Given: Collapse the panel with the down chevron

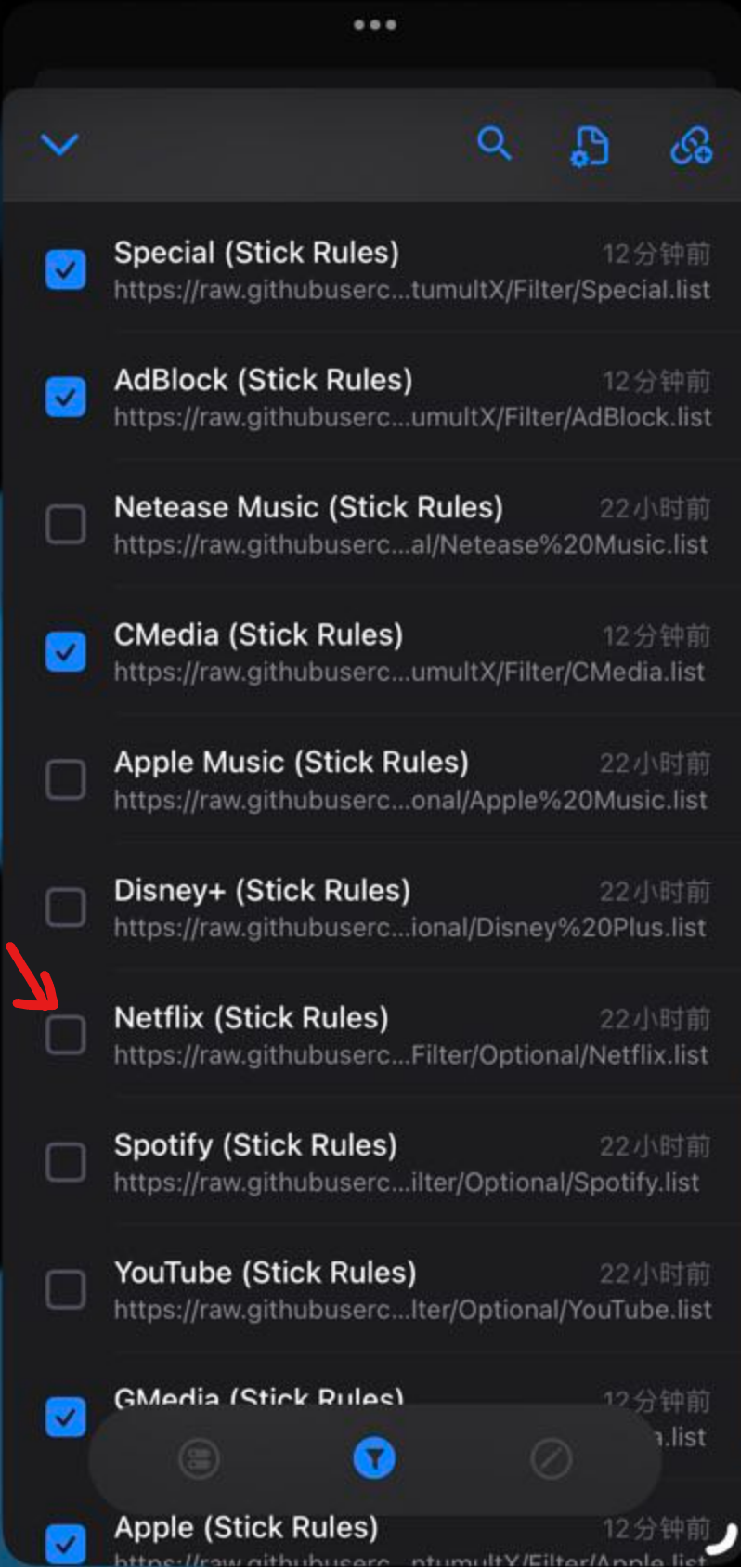Looking at the screenshot, I should [x=59, y=144].
